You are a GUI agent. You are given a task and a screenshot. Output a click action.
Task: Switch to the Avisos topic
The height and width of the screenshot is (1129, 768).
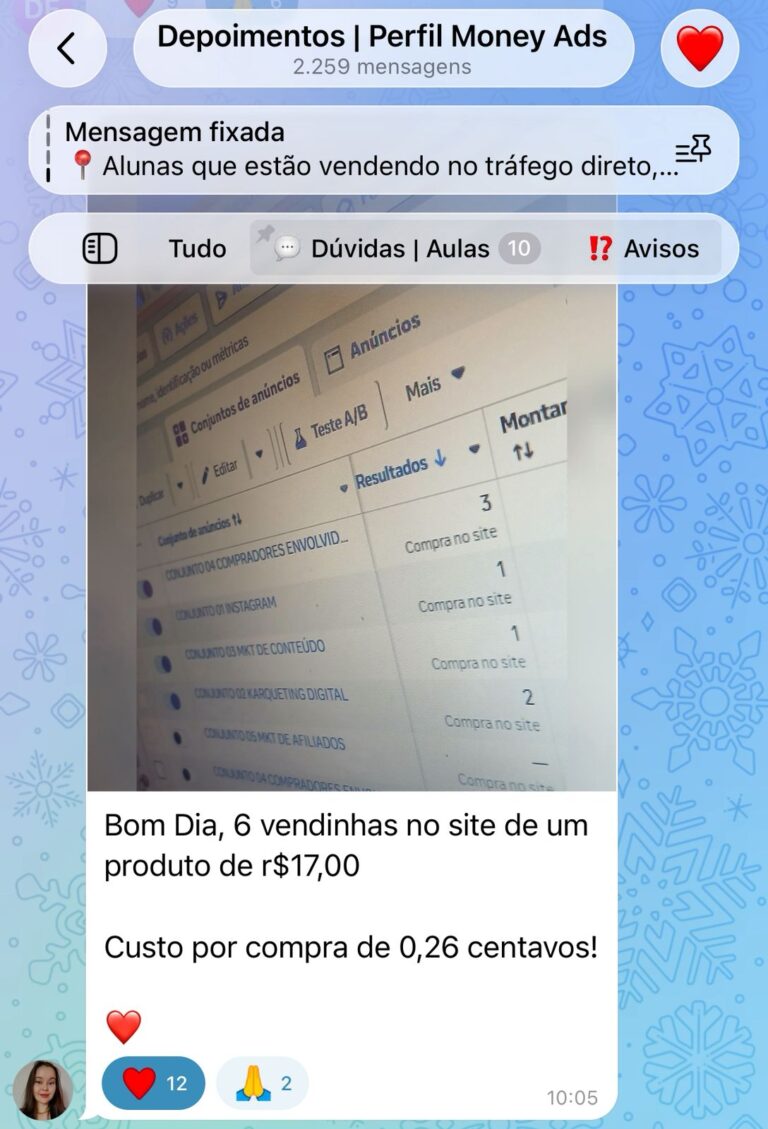[643, 248]
